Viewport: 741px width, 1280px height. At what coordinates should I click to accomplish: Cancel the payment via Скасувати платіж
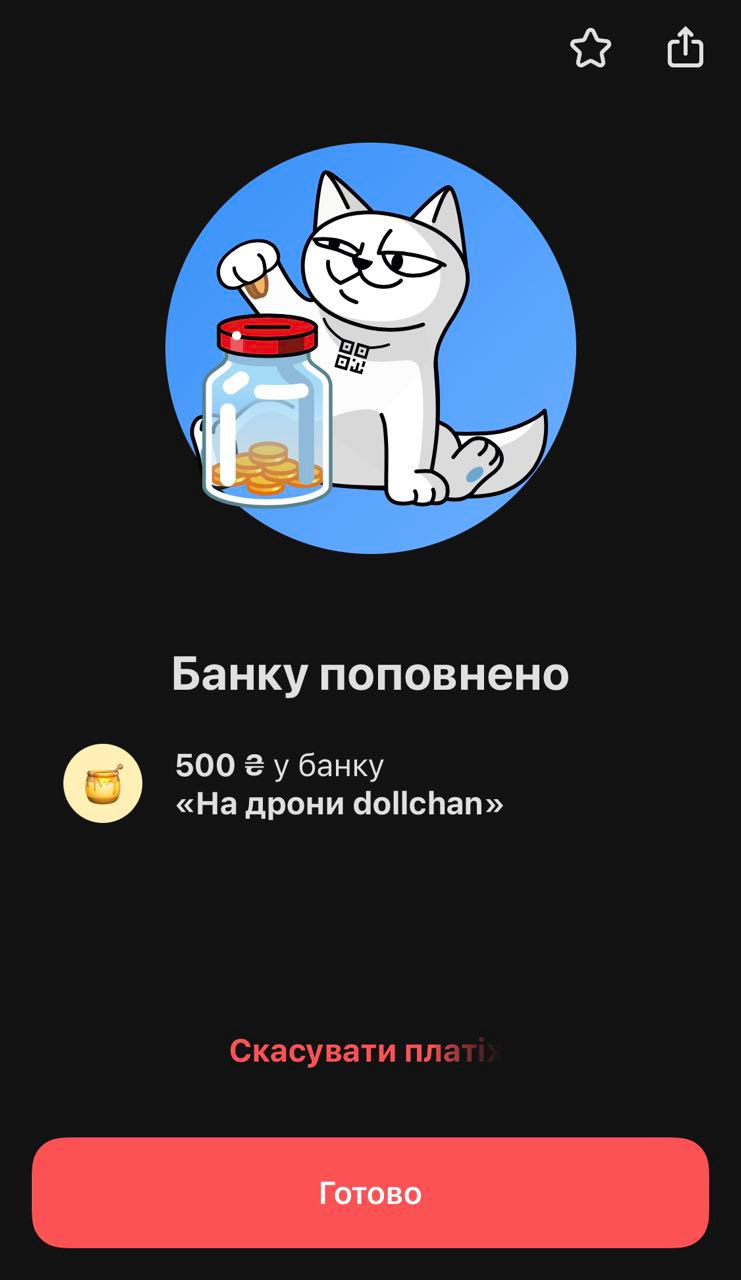coord(364,1051)
